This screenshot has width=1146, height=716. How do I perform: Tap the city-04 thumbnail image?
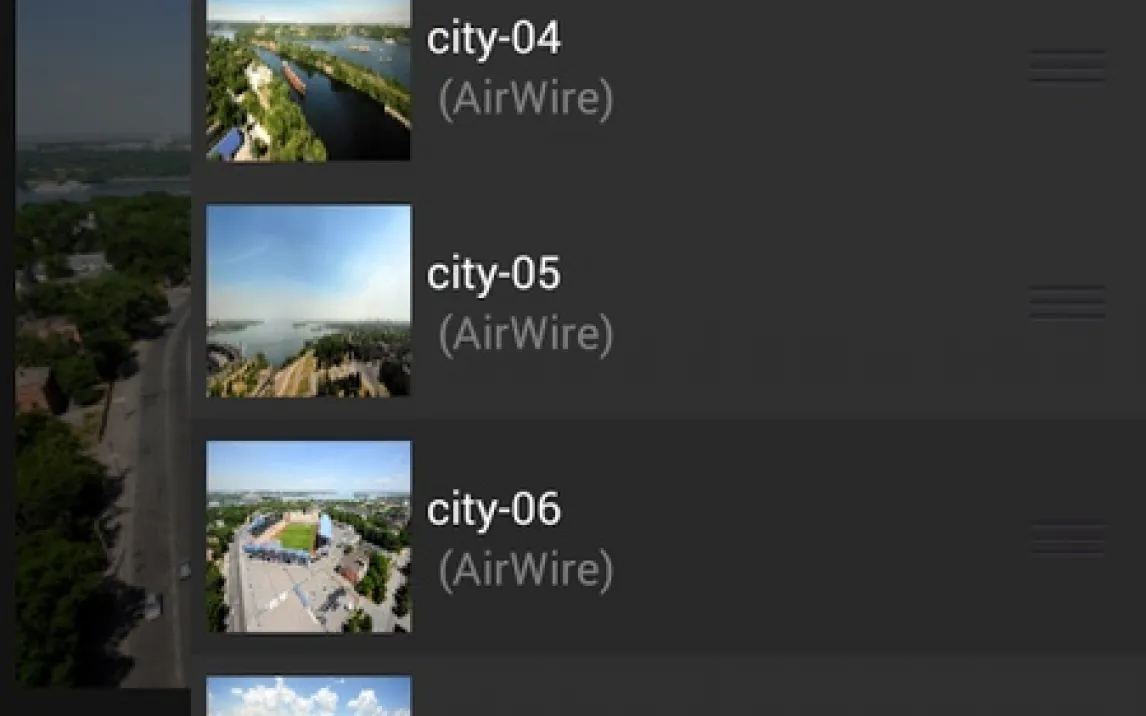(308, 80)
